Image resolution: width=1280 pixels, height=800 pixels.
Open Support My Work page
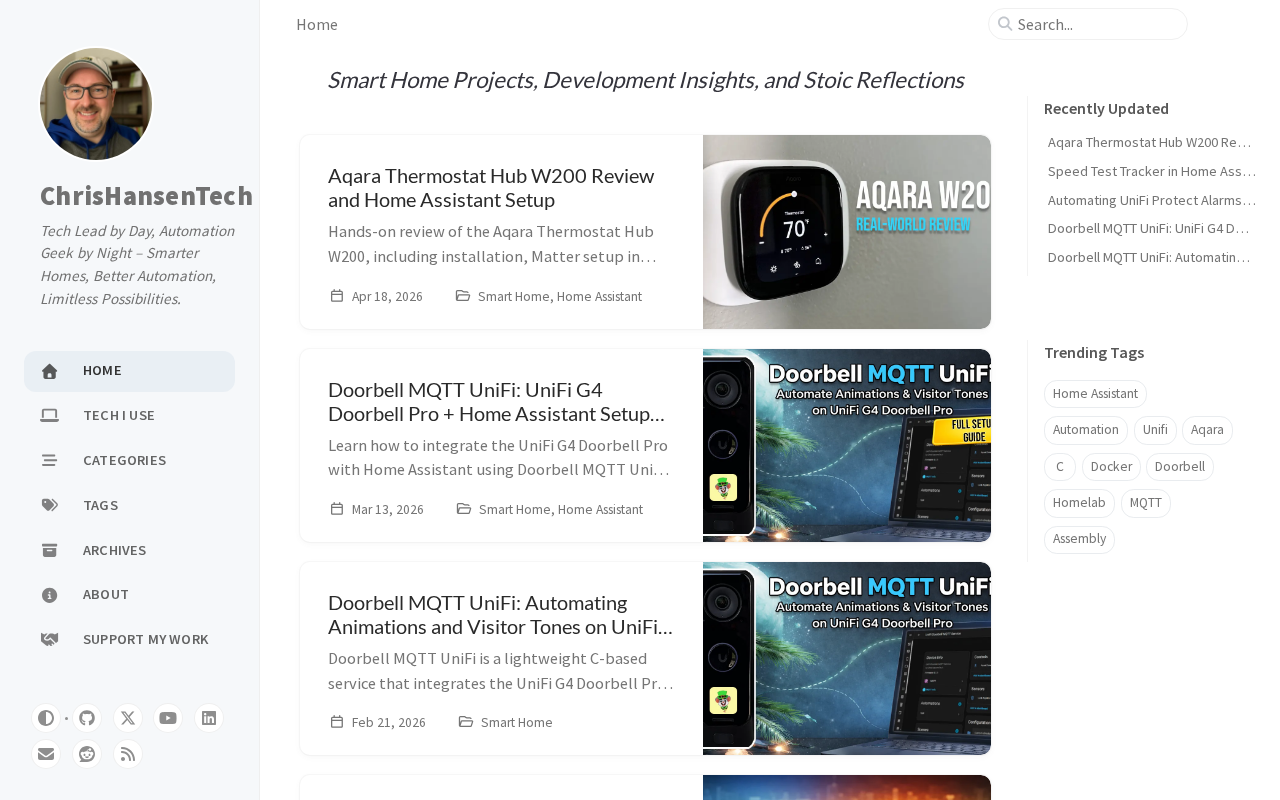point(146,639)
